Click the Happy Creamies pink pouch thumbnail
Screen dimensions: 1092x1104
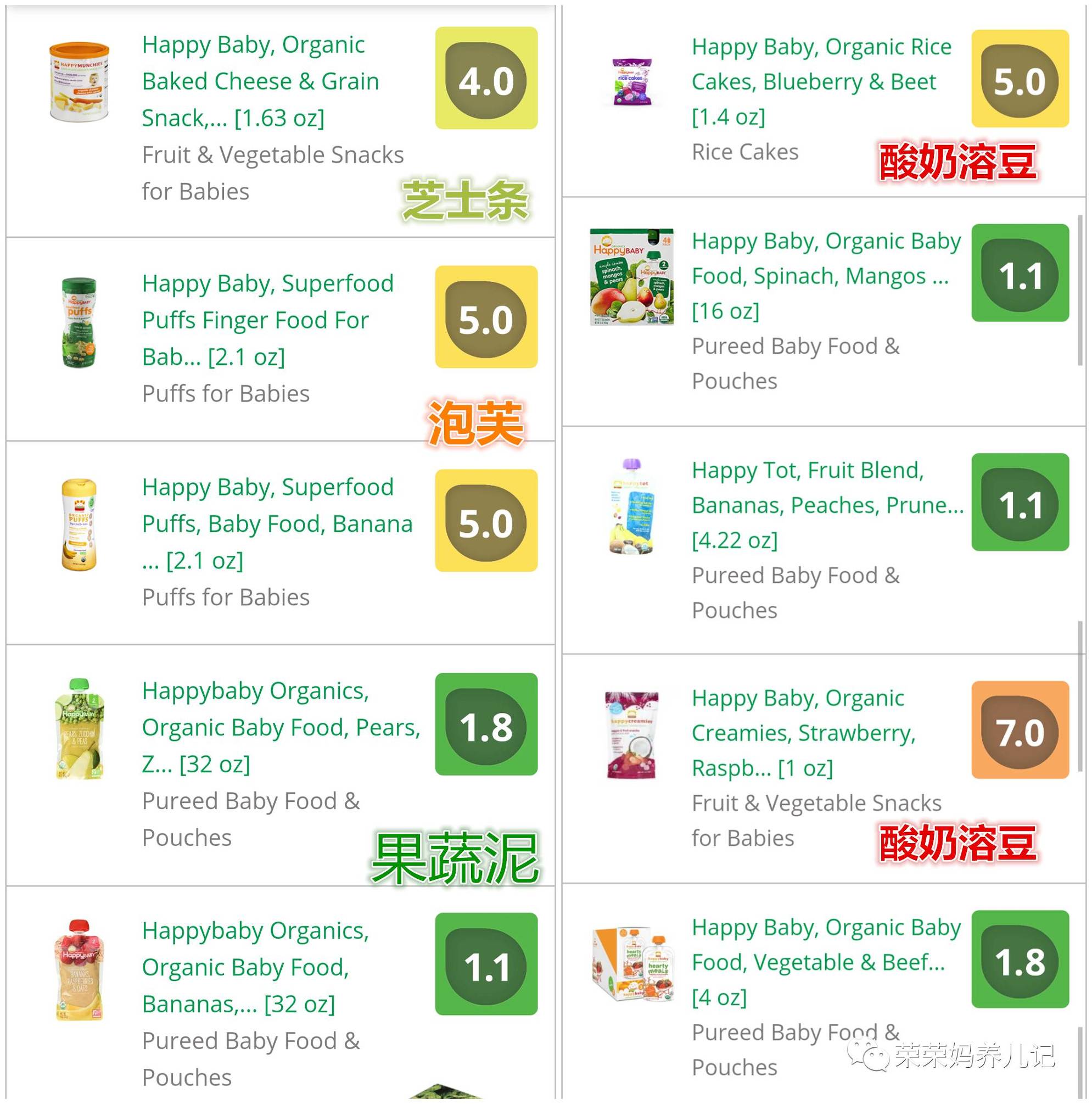(631, 732)
